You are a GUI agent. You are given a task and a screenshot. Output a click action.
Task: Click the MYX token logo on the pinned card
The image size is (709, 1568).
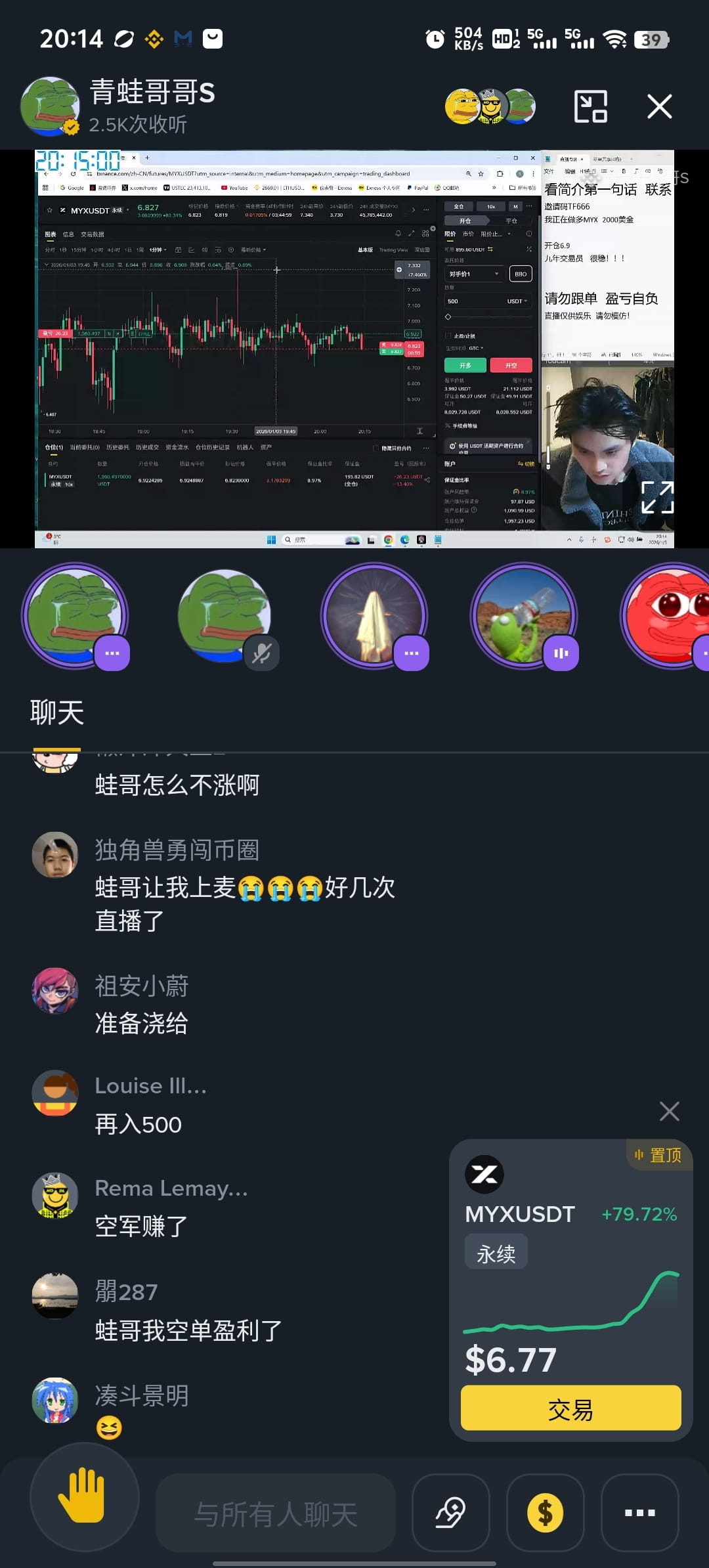tap(485, 1175)
